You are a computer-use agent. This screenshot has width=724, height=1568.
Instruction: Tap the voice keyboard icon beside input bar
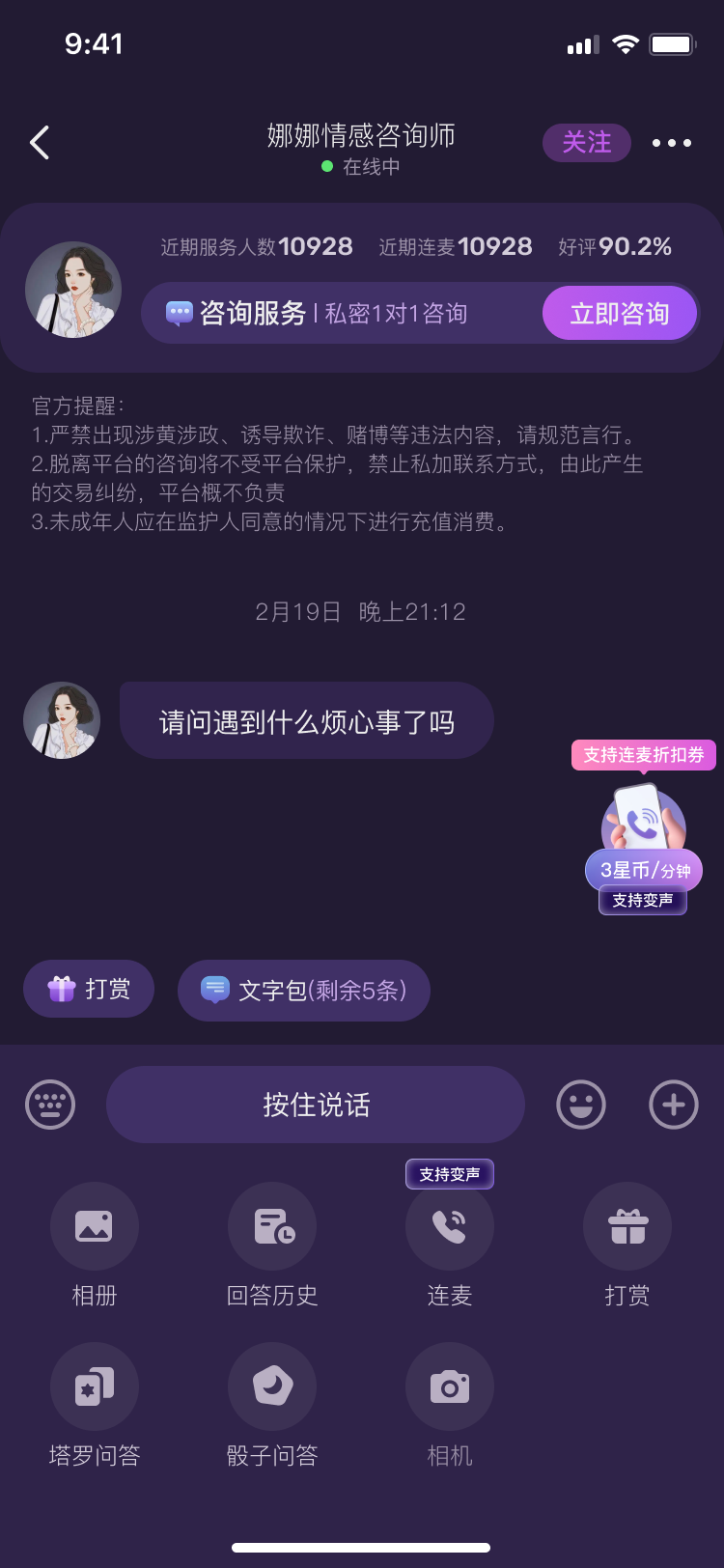coord(49,1104)
